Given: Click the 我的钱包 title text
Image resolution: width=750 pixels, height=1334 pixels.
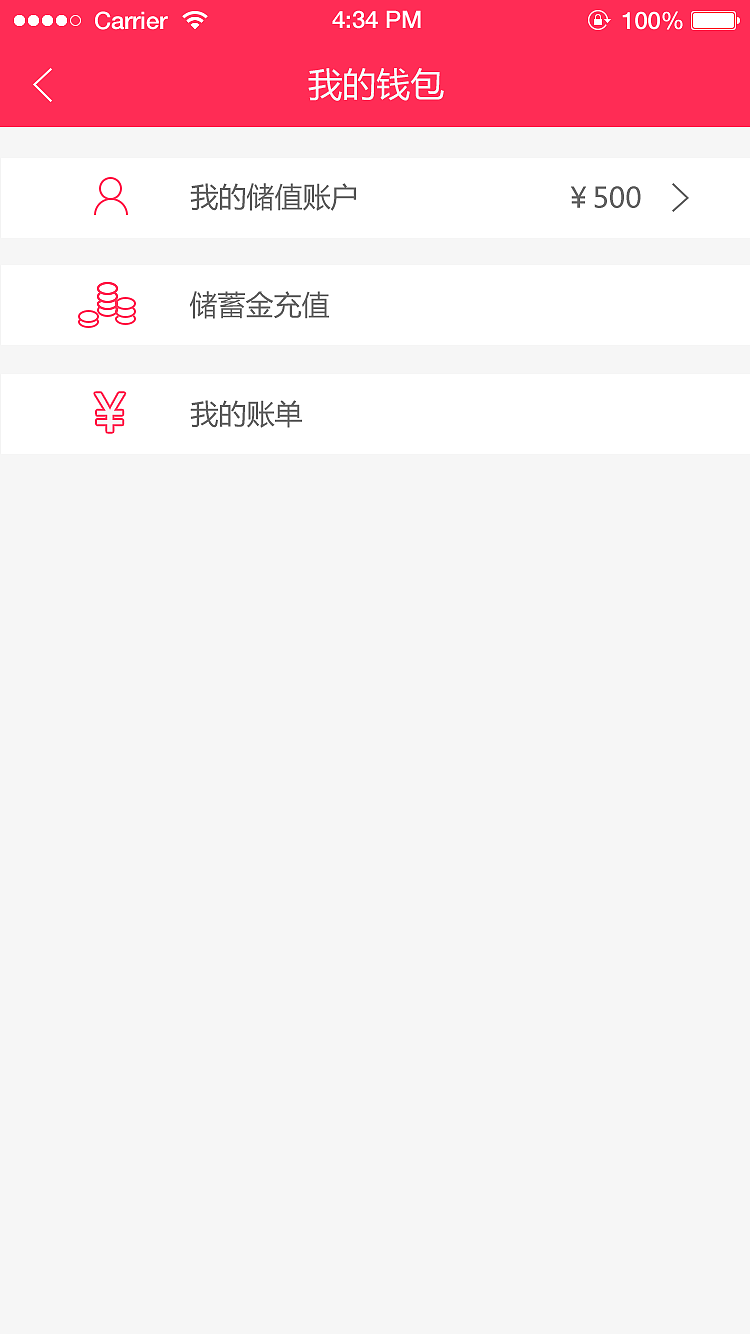Looking at the screenshot, I should [x=375, y=86].
